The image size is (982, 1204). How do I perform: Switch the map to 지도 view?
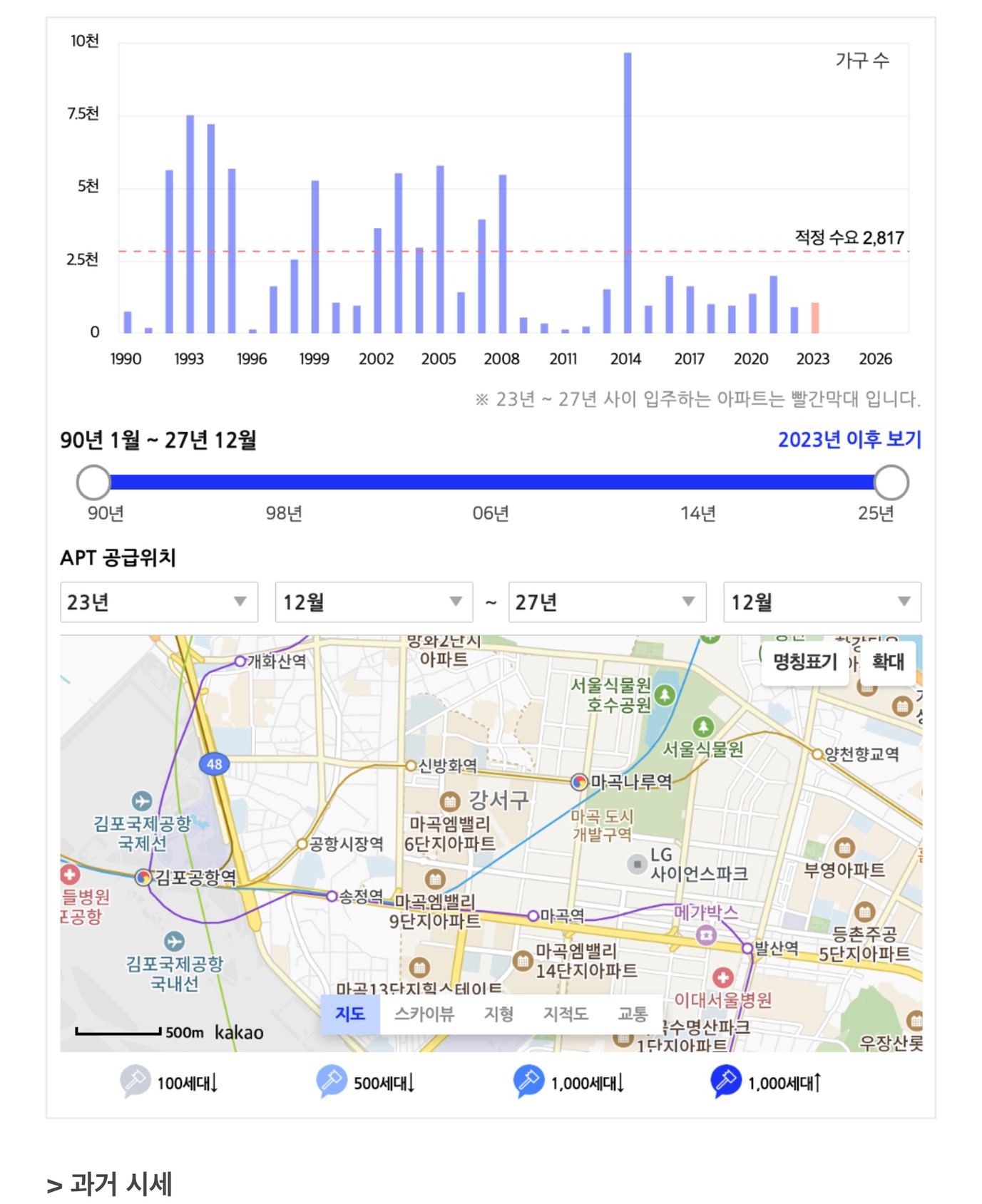[x=349, y=1014]
